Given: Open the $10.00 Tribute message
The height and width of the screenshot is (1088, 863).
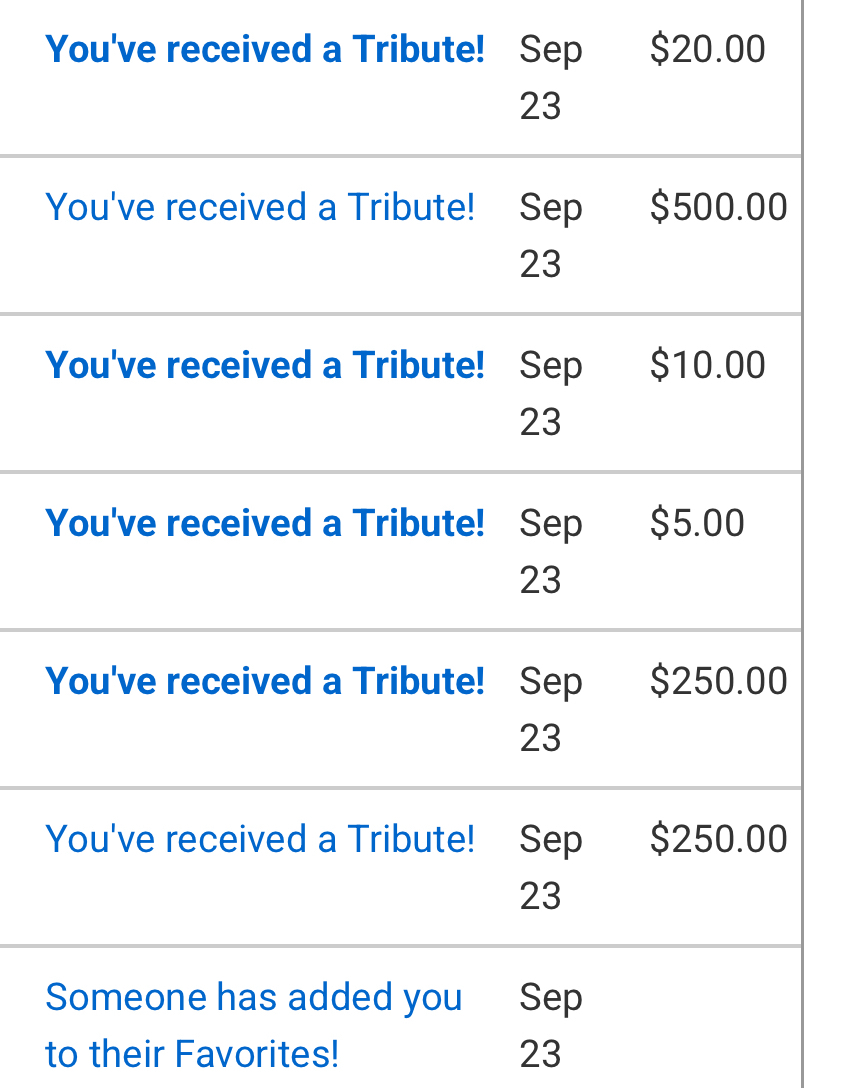Looking at the screenshot, I should pyautogui.click(x=265, y=365).
